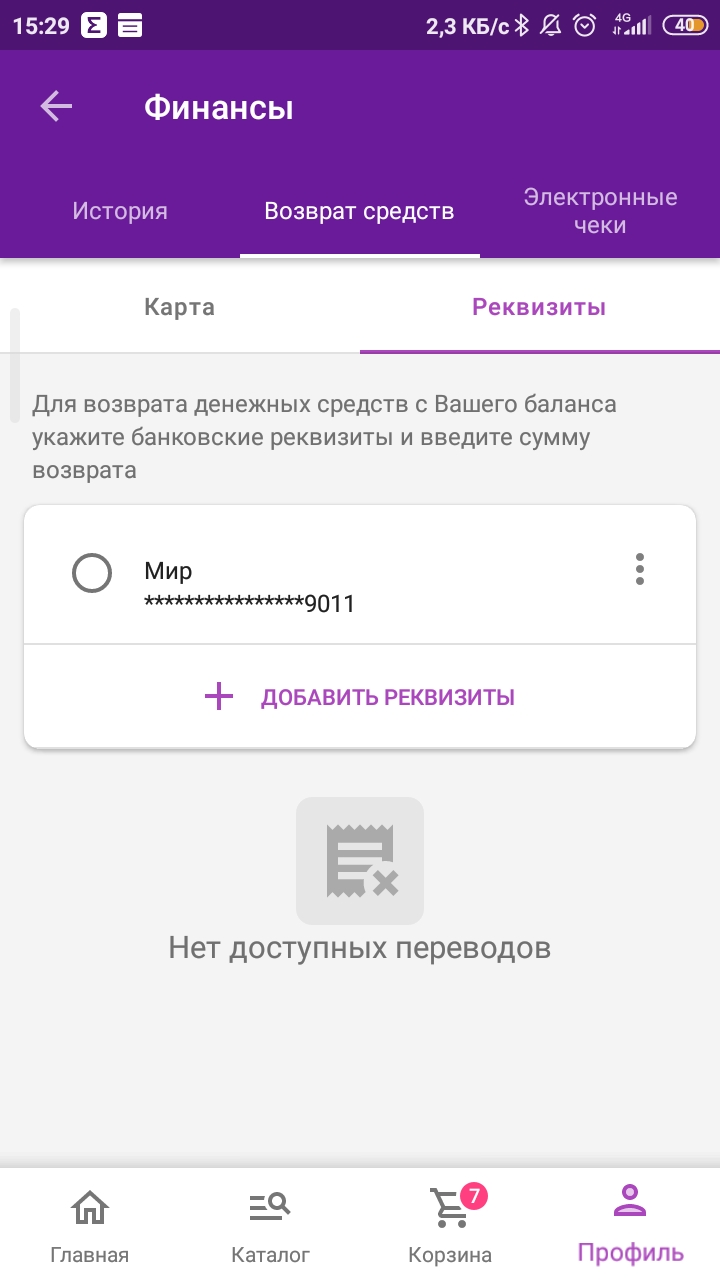Image resolution: width=720 pixels, height=1280 pixels.
Task: Open the Электронные чеки tab
Action: 600,211
